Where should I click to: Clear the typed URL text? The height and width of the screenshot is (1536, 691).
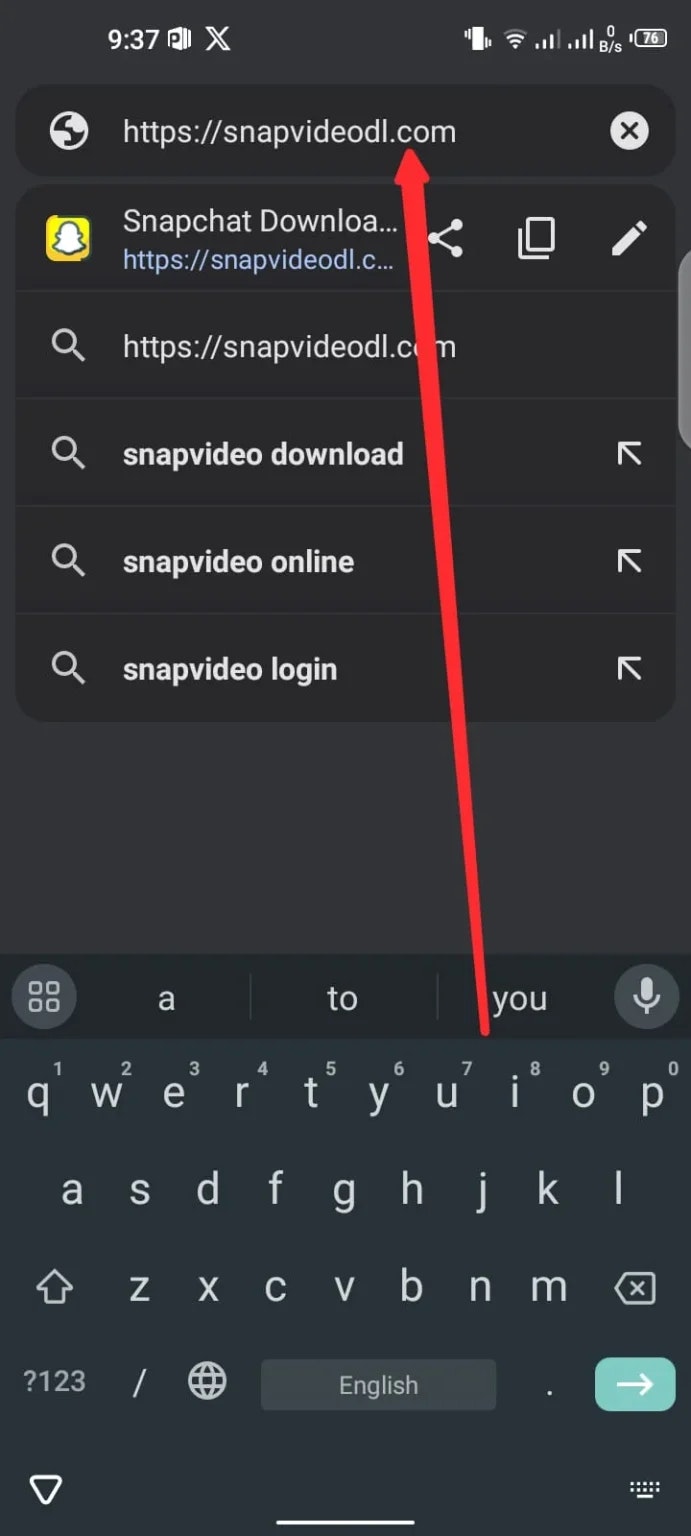point(629,131)
